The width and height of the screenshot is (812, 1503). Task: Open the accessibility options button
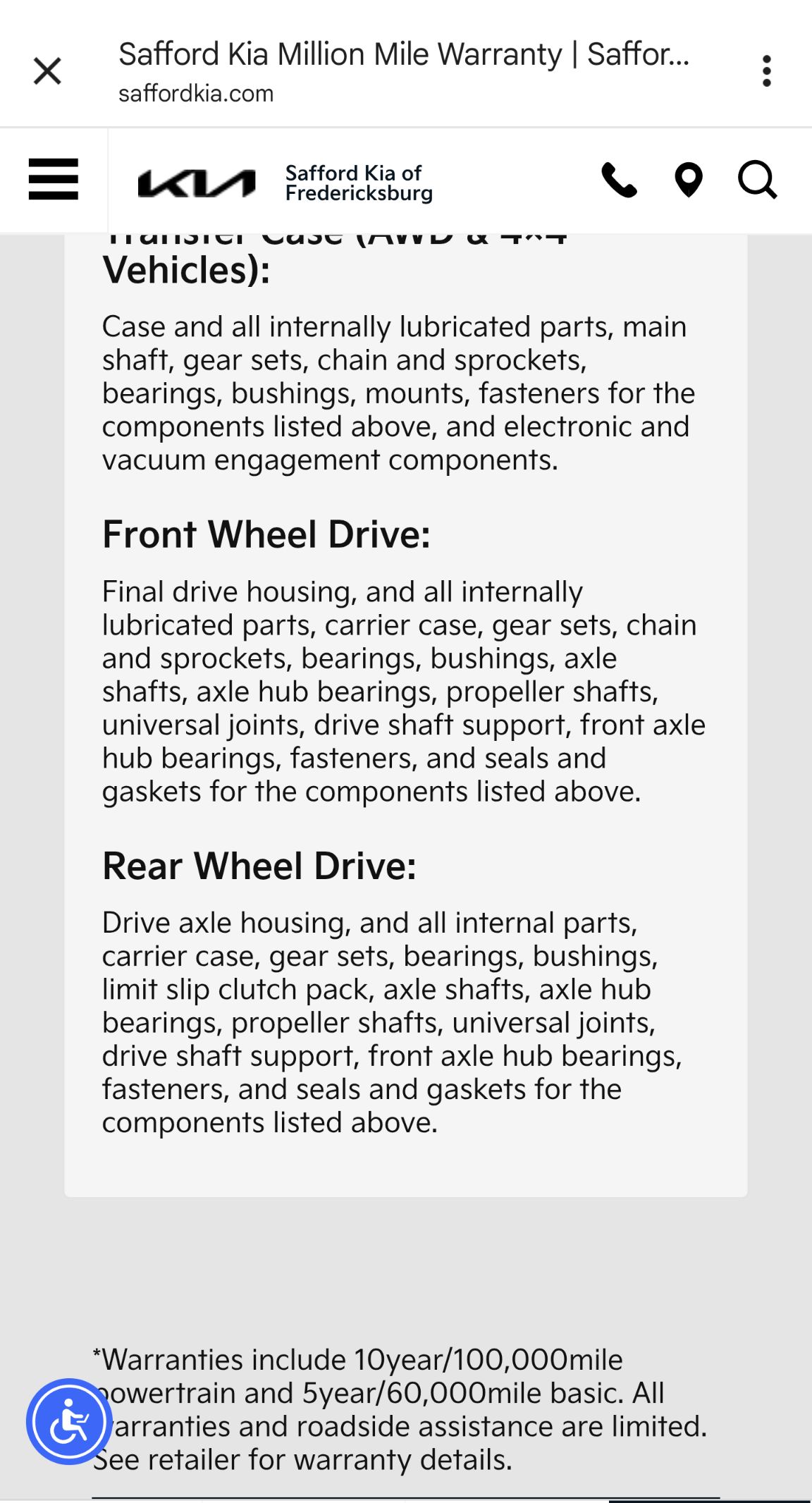pyautogui.click(x=69, y=1422)
